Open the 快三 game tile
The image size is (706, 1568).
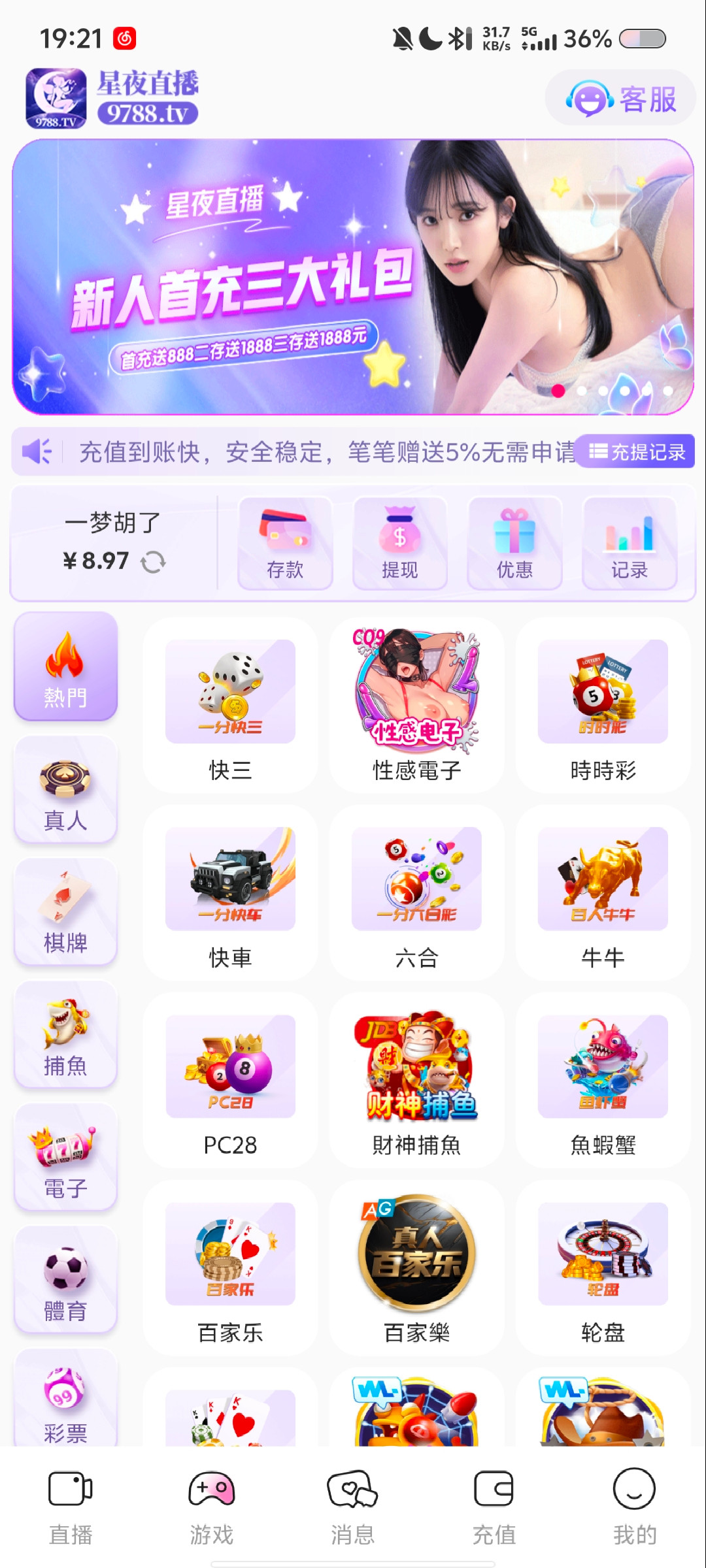pyautogui.click(x=230, y=706)
